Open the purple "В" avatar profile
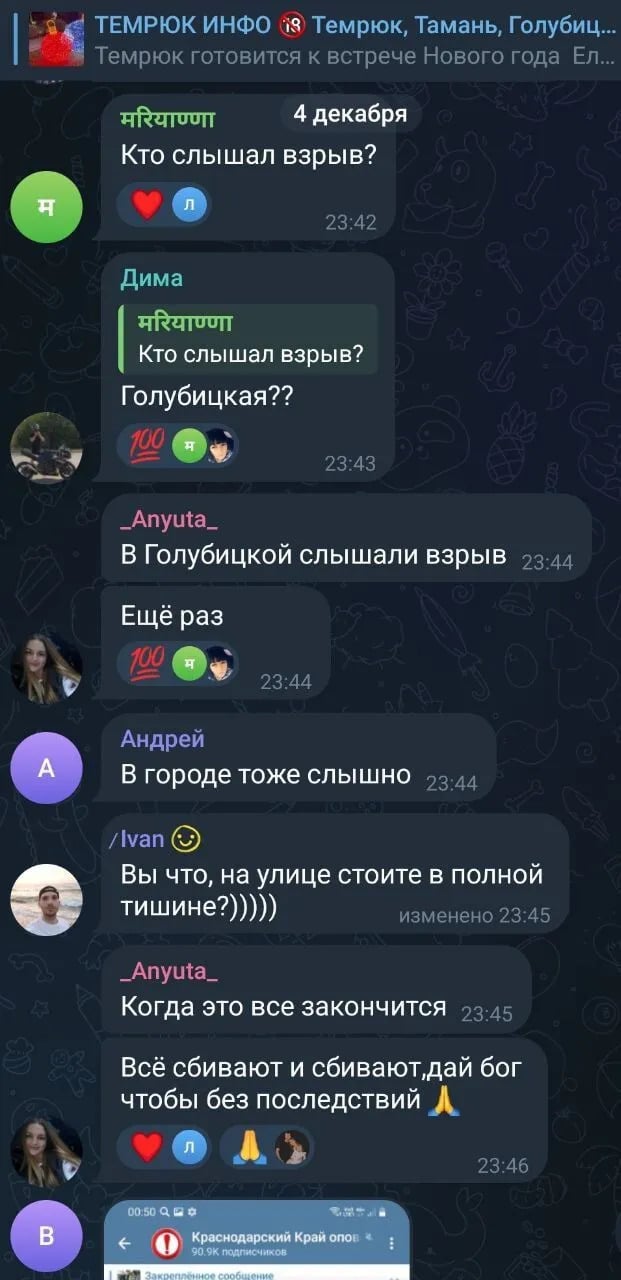Image resolution: width=621 pixels, height=1280 pixels. click(x=46, y=1236)
